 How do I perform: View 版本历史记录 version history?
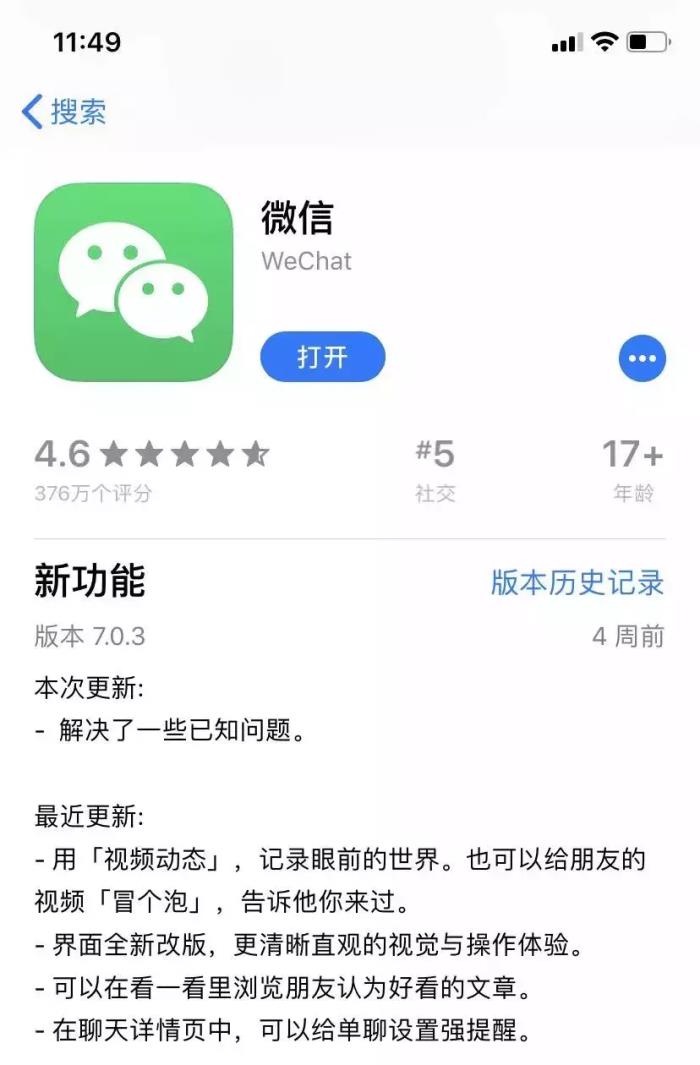tap(577, 582)
